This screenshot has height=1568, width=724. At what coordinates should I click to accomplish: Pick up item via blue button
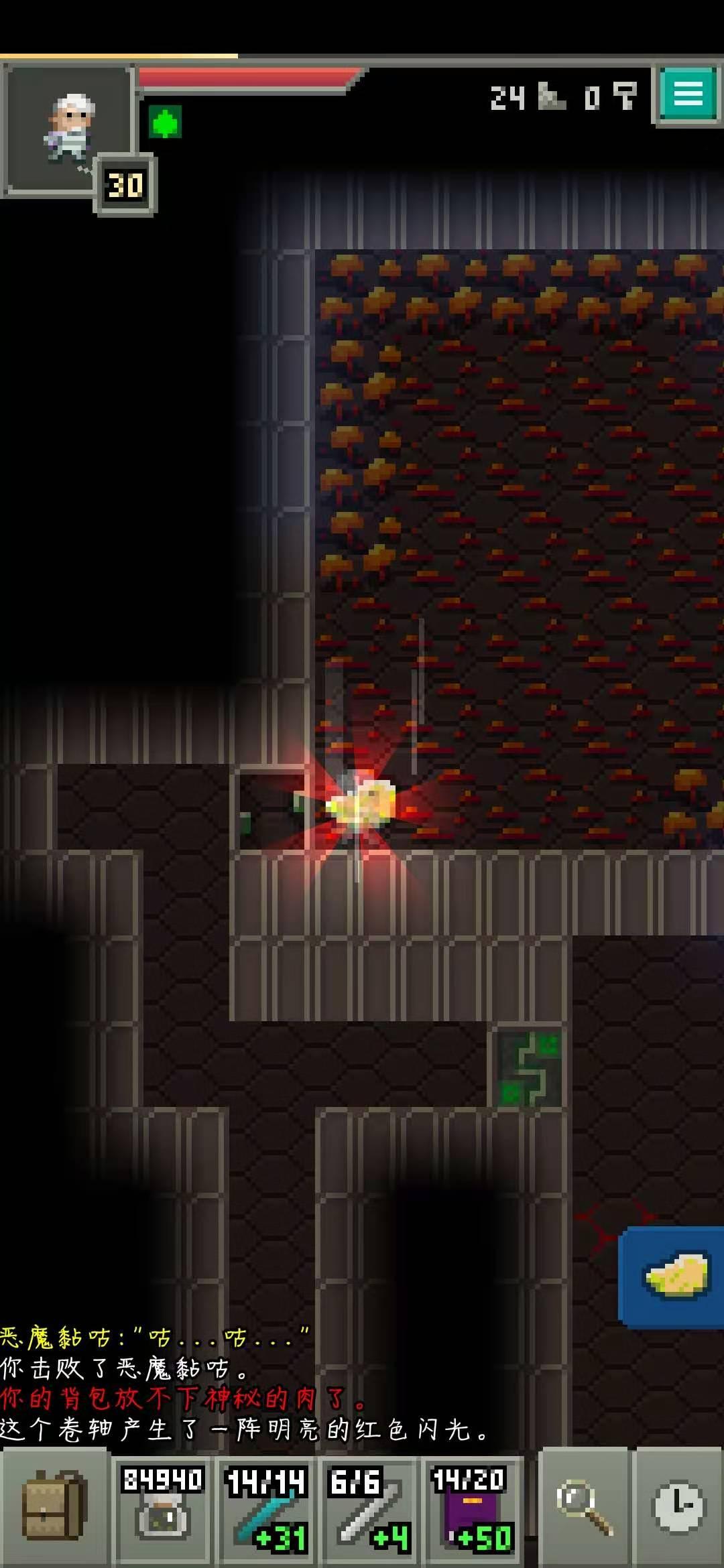[x=673, y=1277]
